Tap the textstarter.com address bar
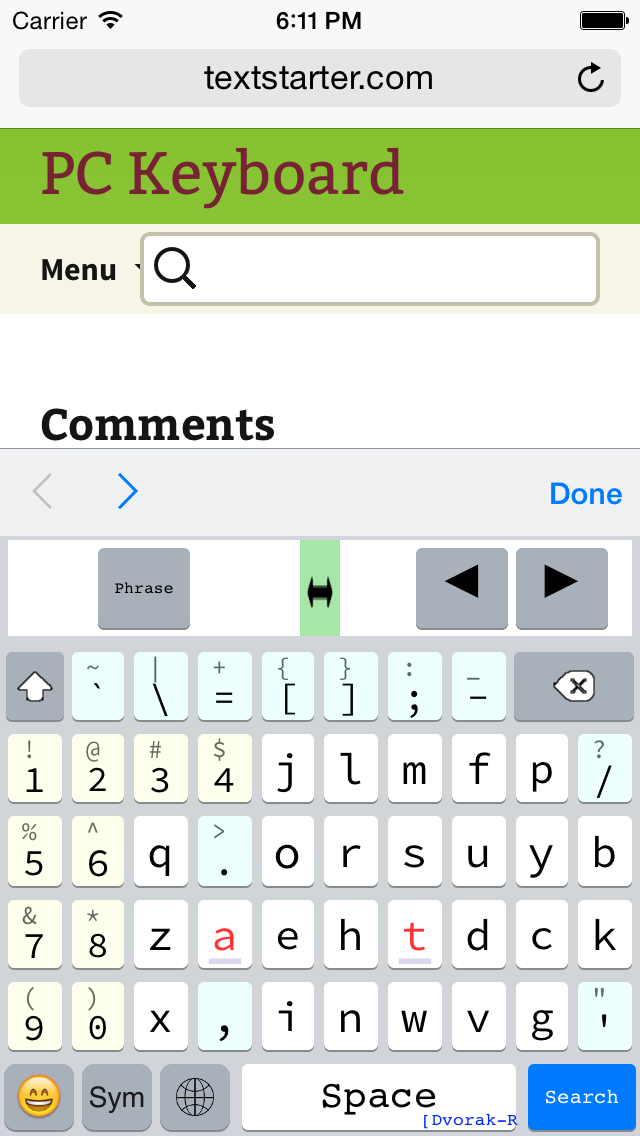This screenshot has height=1136, width=640. (320, 78)
